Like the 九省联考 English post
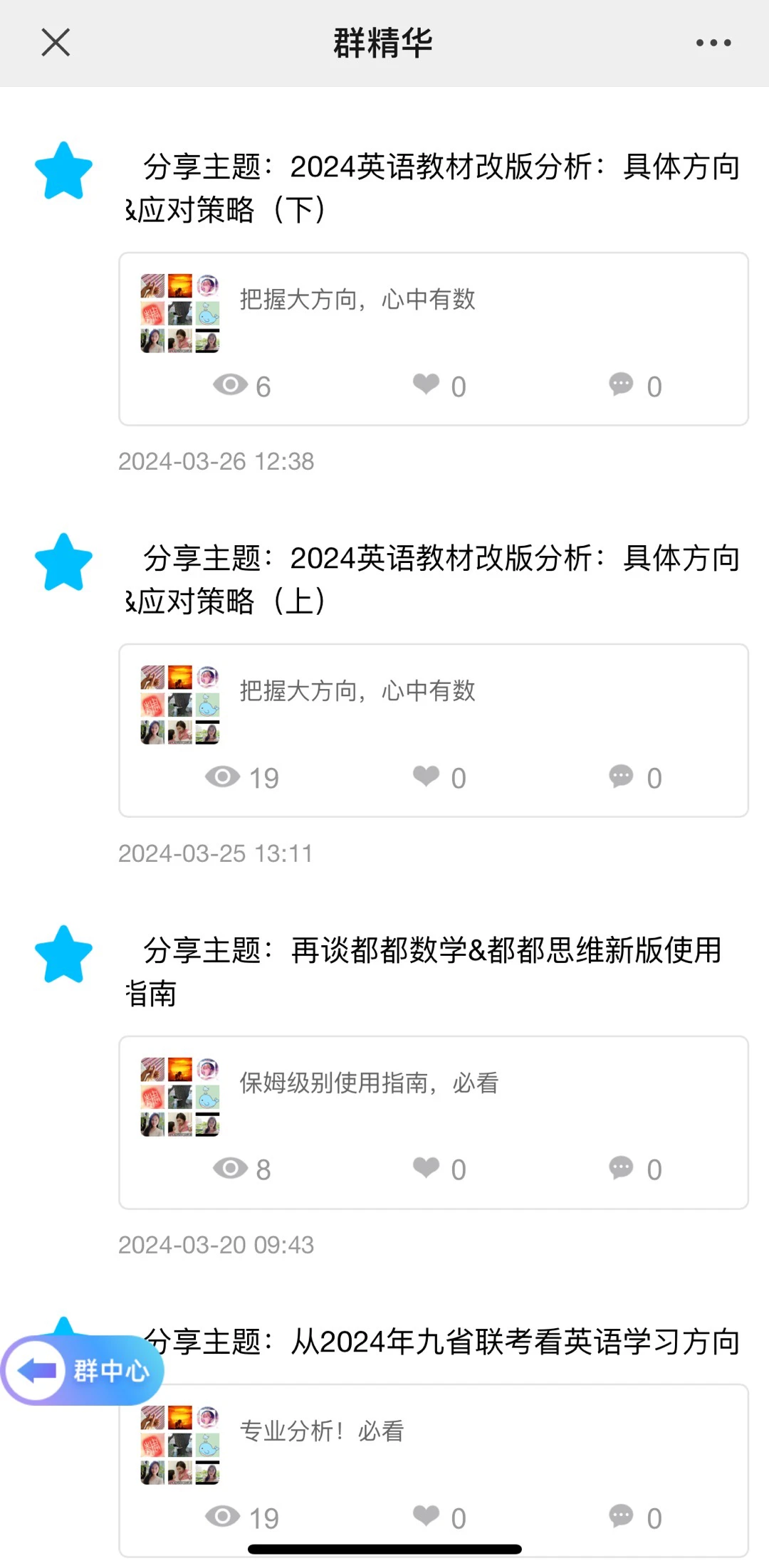The width and height of the screenshot is (769, 1568). point(427,1516)
